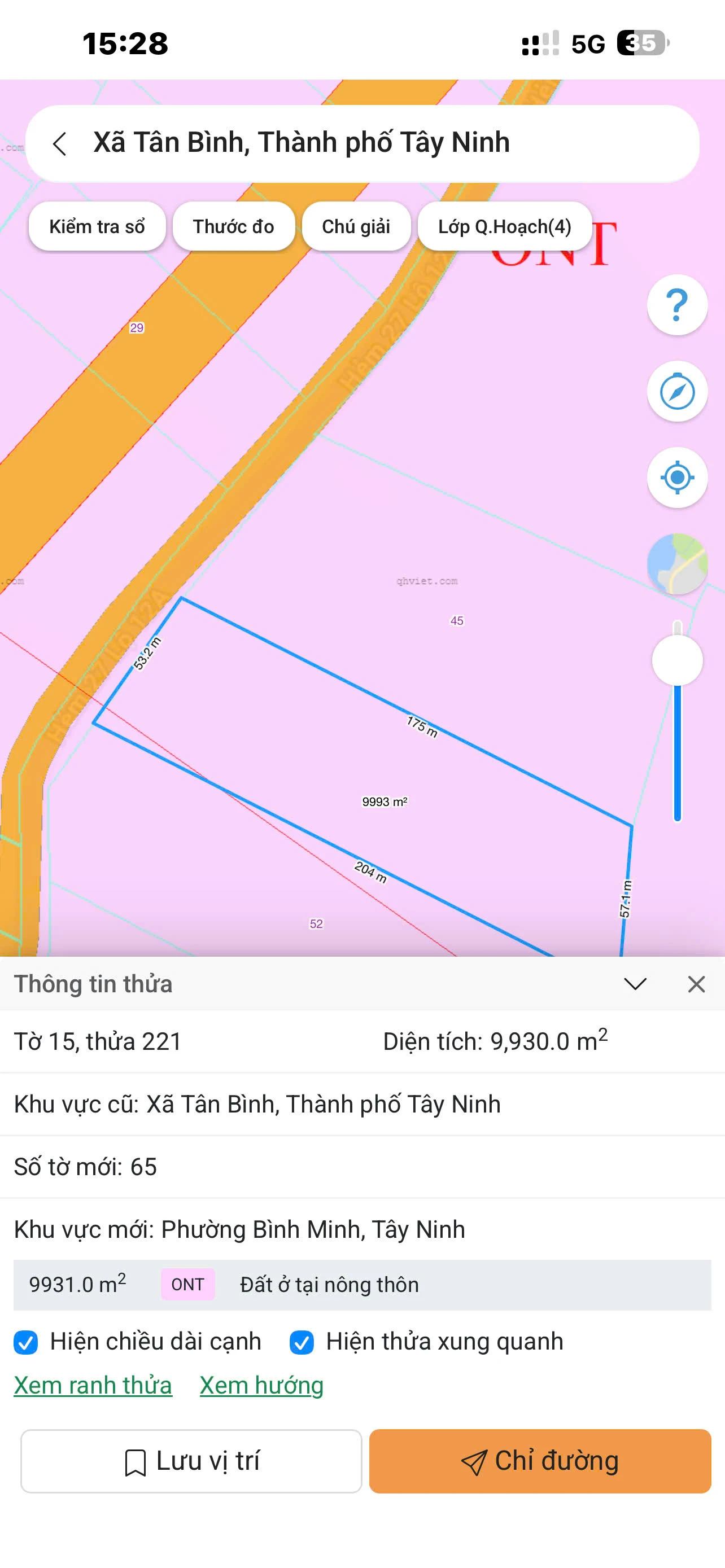Get directions with Chỉ đường
The width and height of the screenshot is (725, 1568).
point(540,1461)
